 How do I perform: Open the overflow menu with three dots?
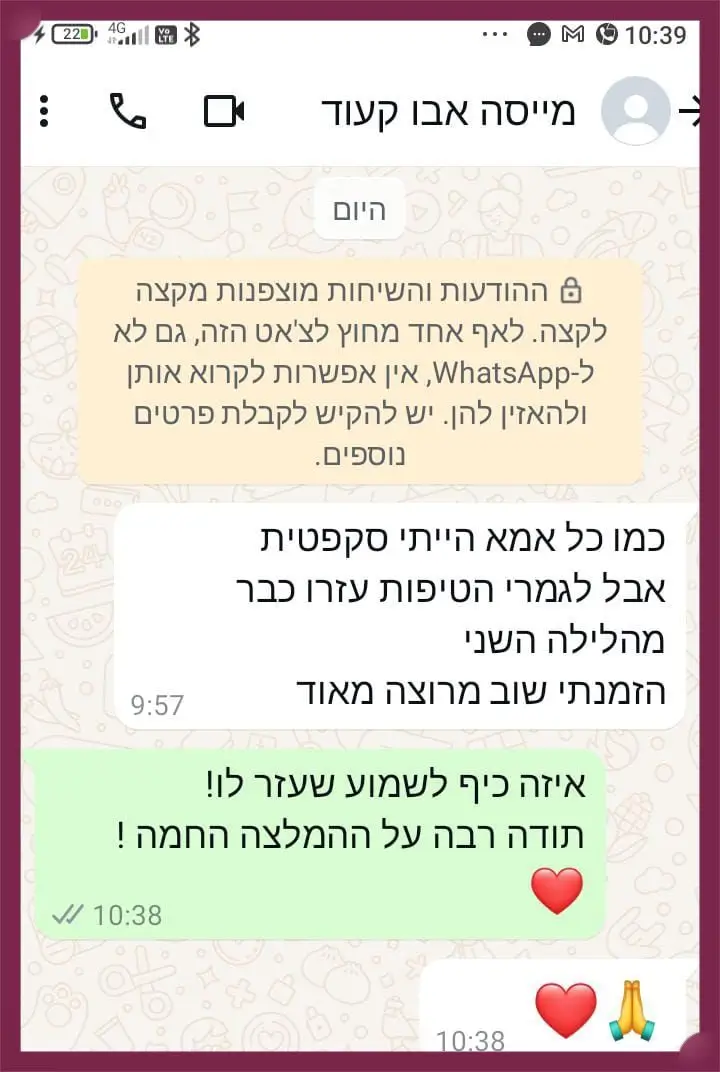(44, 111)
